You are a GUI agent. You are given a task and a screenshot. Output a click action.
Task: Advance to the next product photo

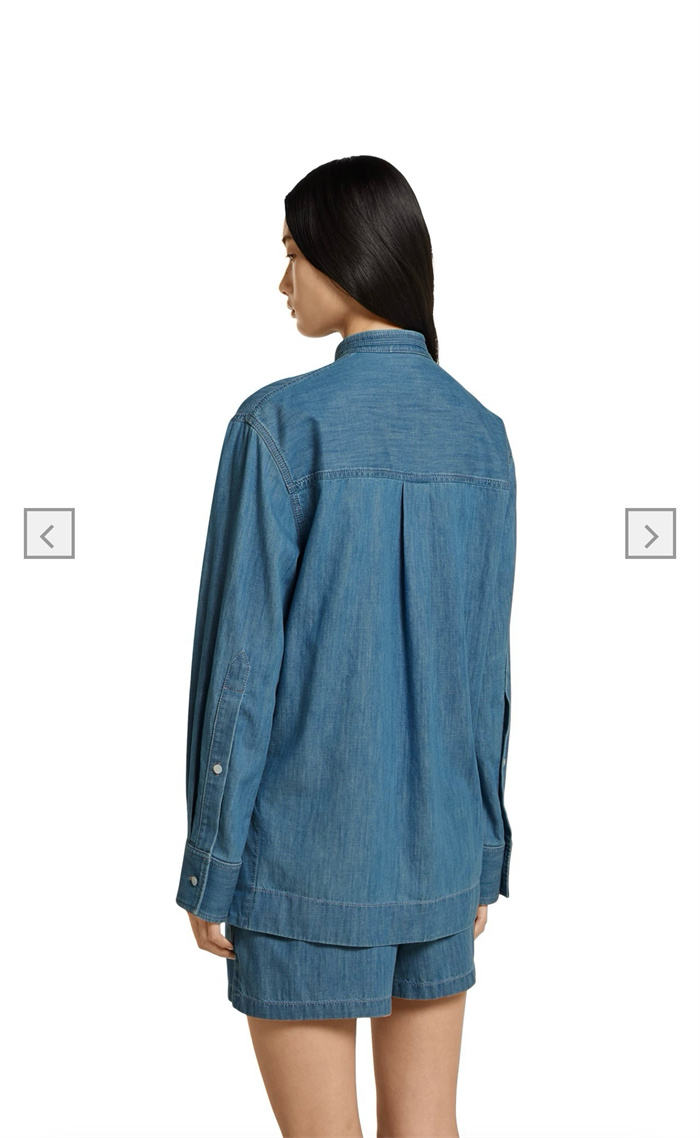coord(650,533)
